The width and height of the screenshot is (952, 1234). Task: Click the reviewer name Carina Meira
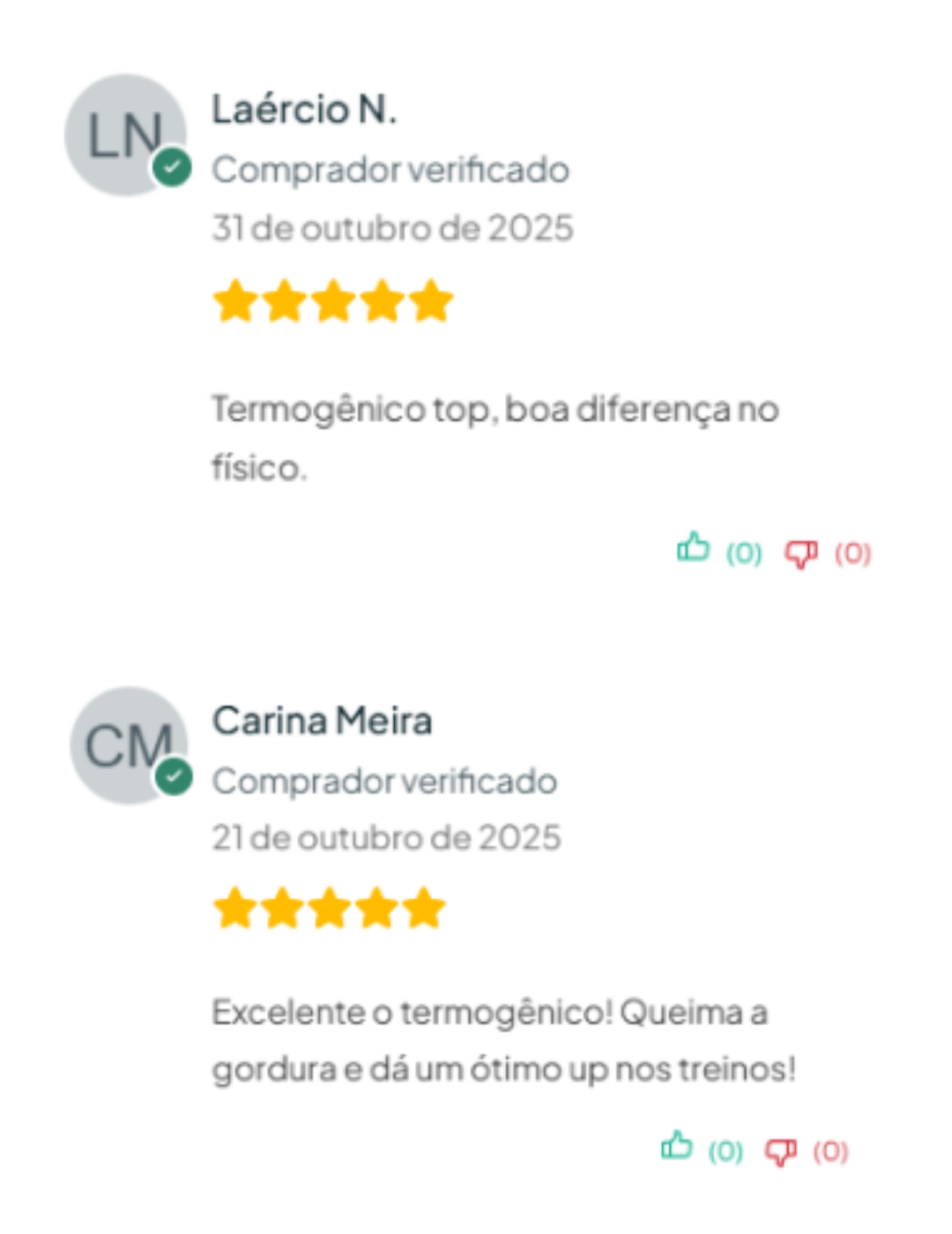tap(322, 721)
